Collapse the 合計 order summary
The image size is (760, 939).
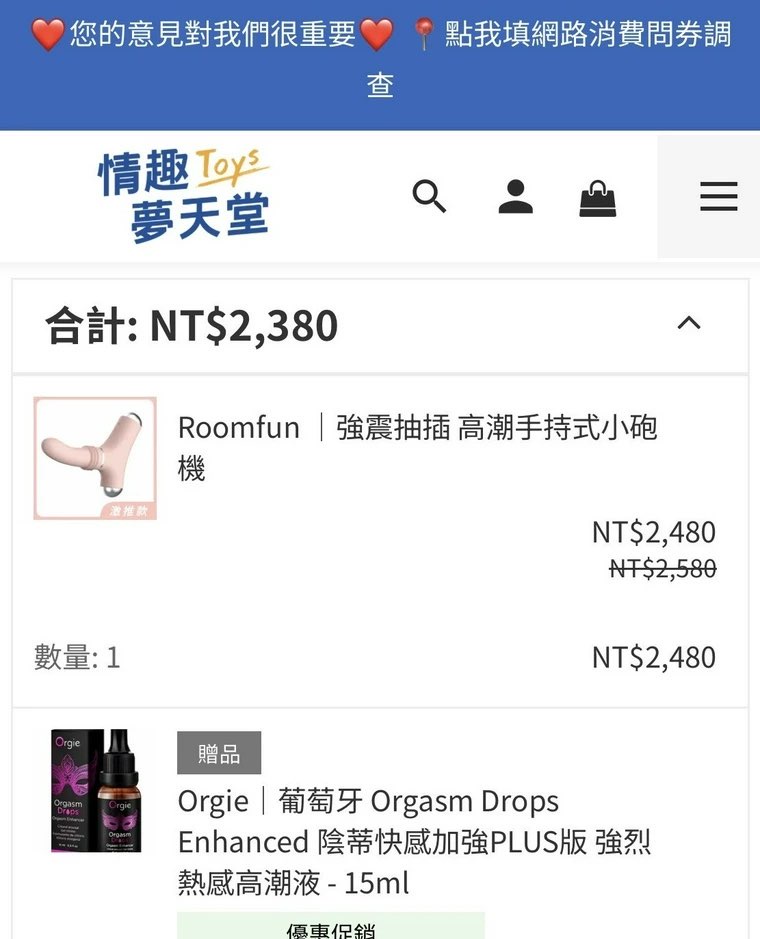[x=688, y=324]
